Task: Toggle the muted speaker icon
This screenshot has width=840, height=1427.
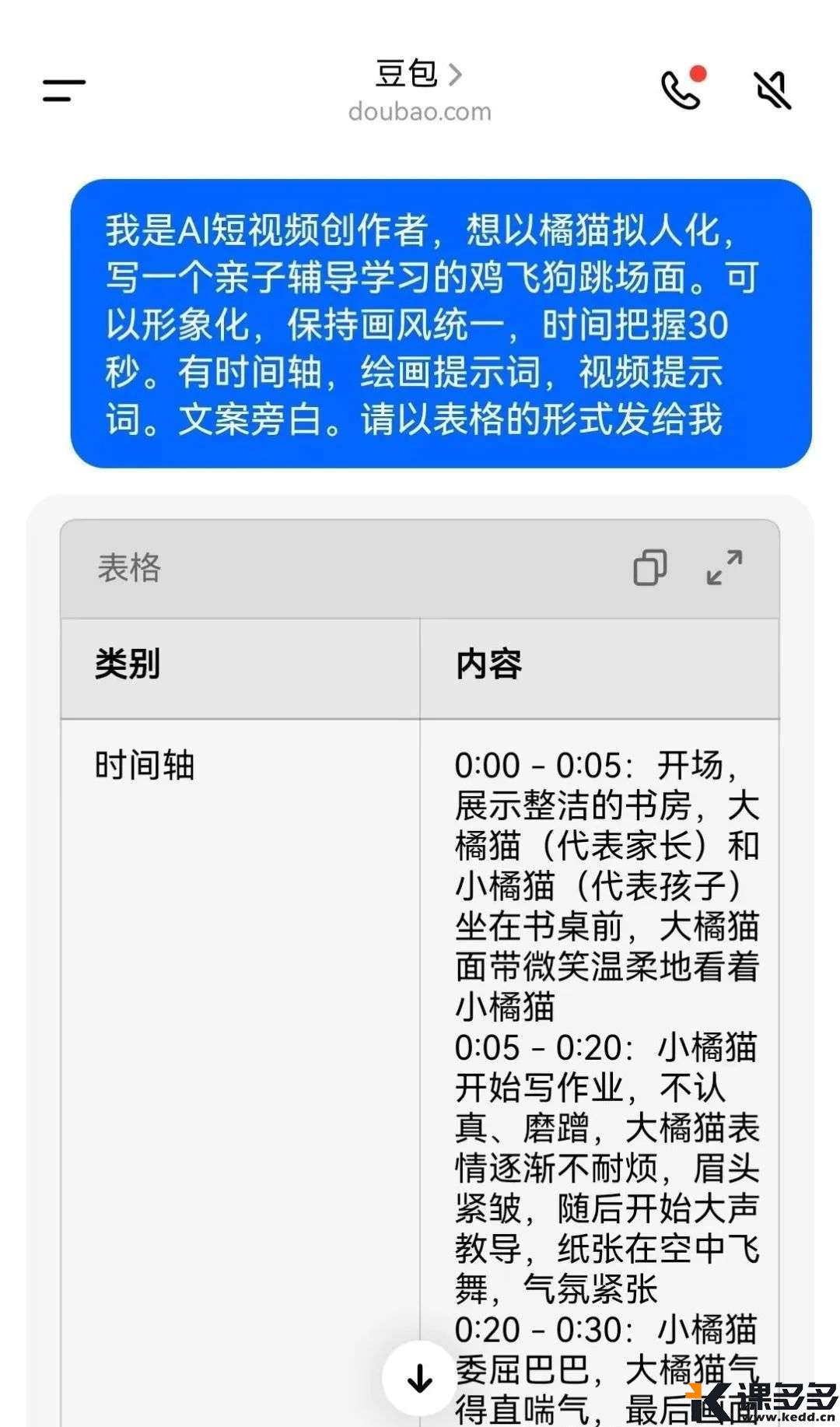Action: pos(772,90)
